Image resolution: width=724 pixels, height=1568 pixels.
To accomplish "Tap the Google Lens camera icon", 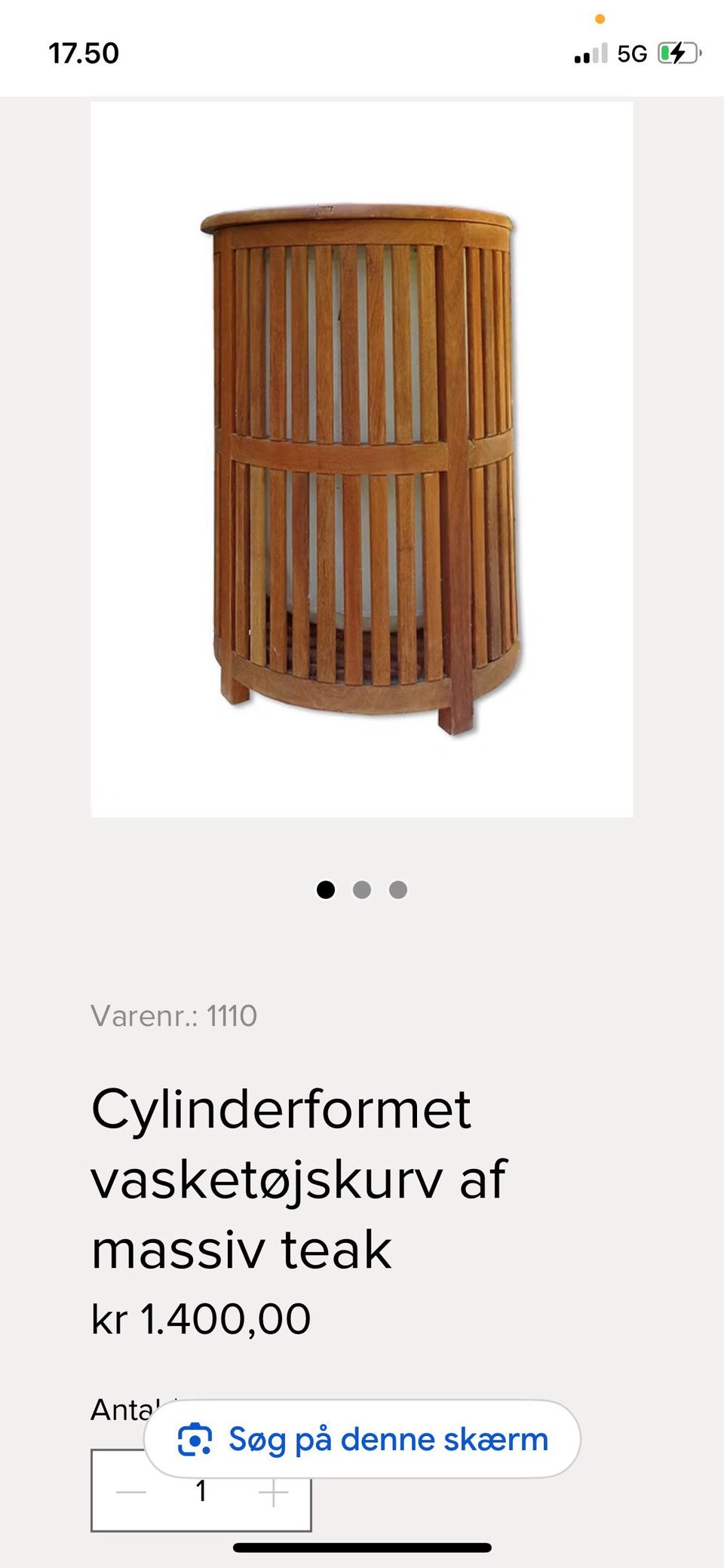I will (x=196, y=1438).
